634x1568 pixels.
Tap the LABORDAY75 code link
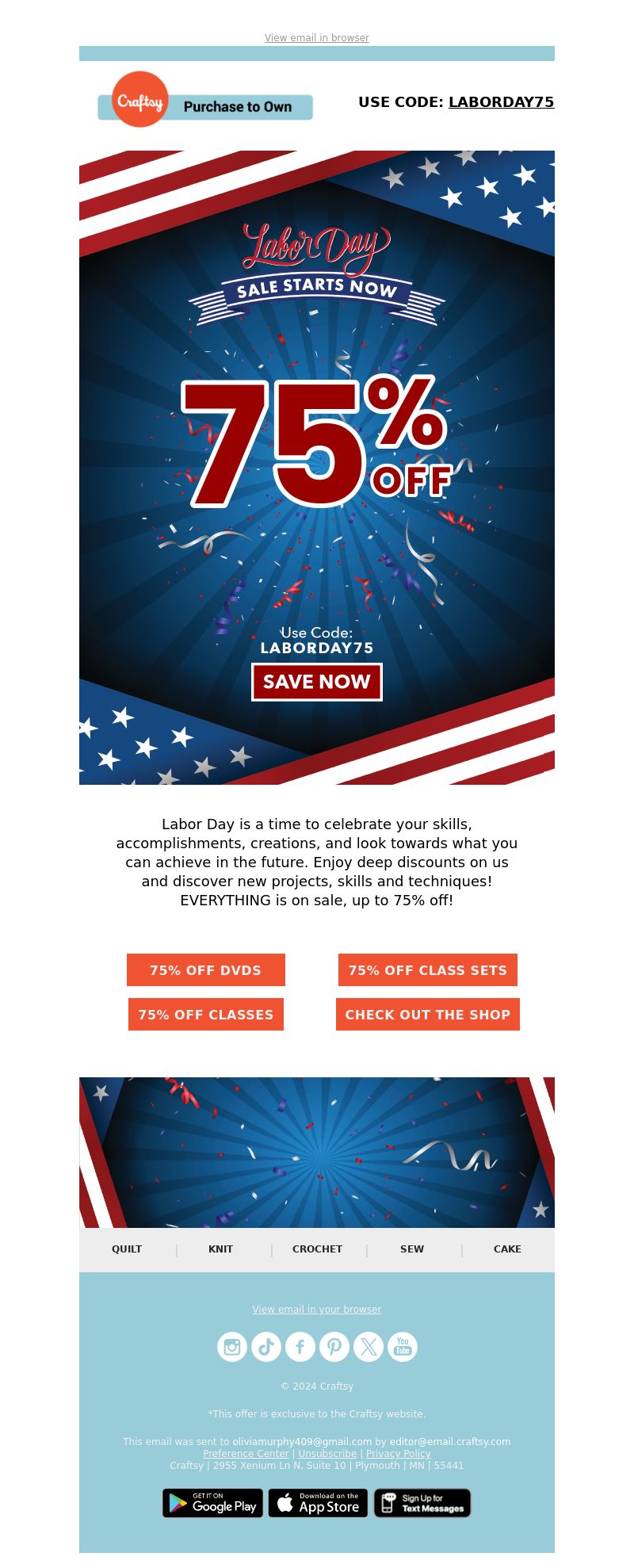pos(501,102)
